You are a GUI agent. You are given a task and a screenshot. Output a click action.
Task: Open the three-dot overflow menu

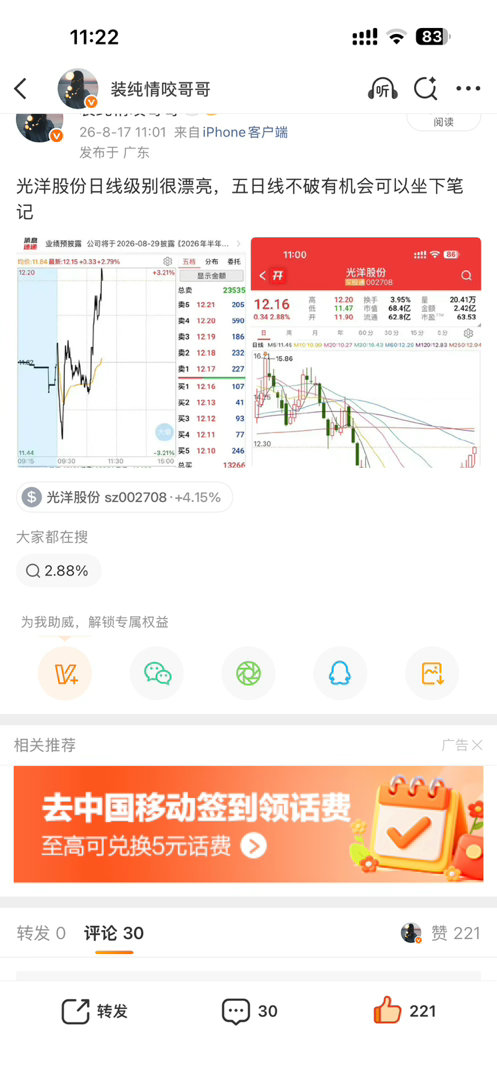(468, 89)
